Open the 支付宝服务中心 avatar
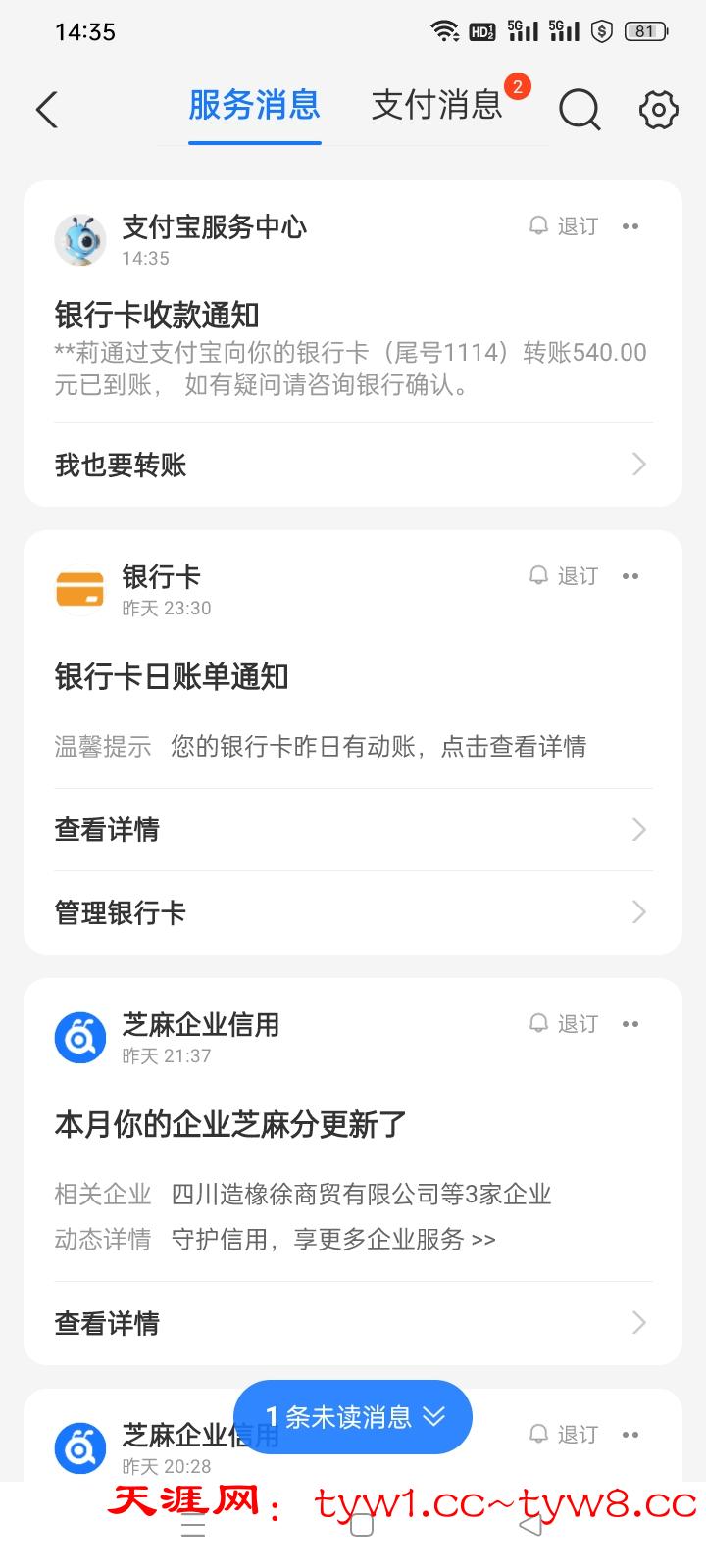This screenshot has height=1568, width=706. pos(80,241)
